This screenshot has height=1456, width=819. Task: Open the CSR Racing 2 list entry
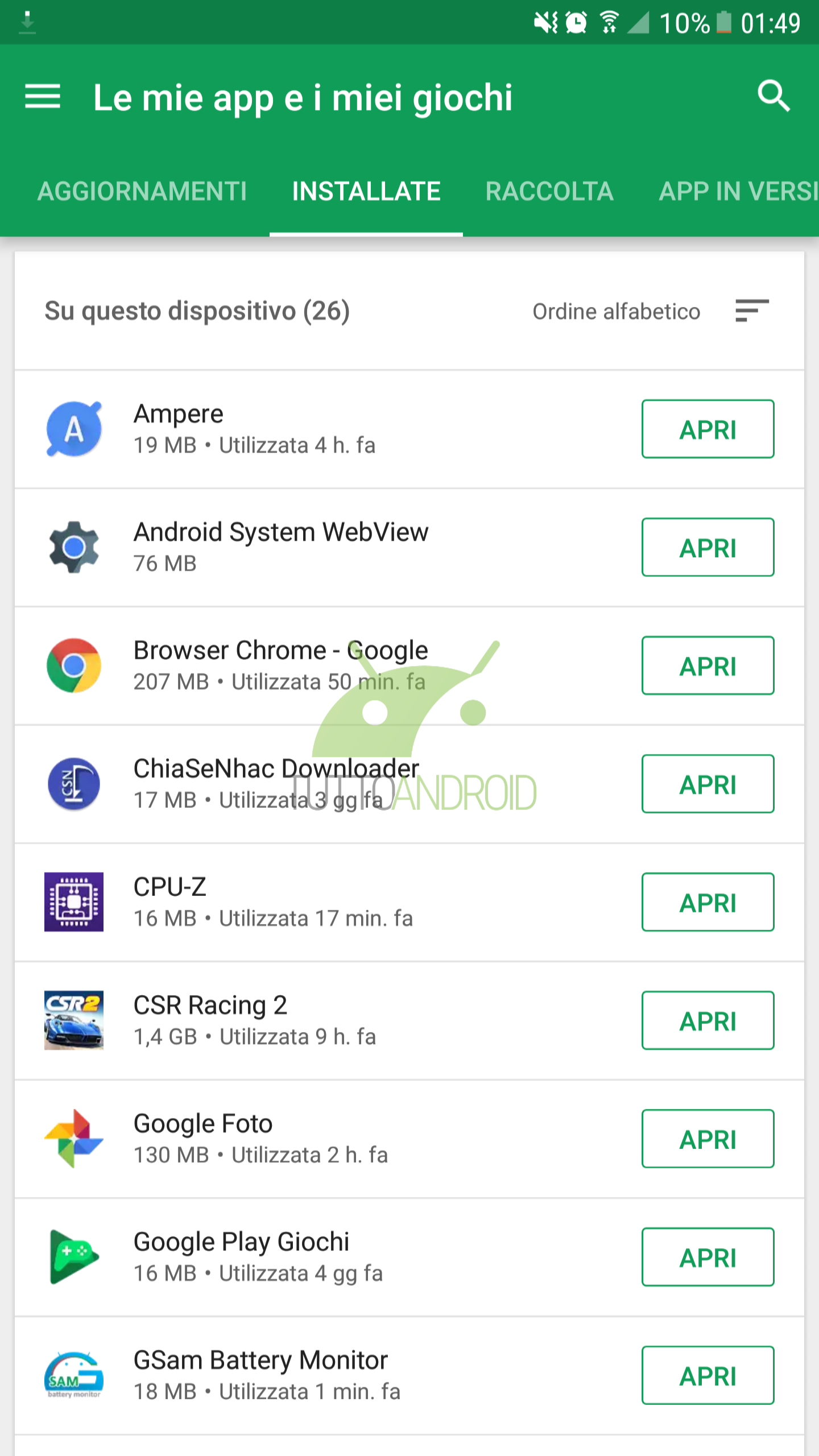409,1021
